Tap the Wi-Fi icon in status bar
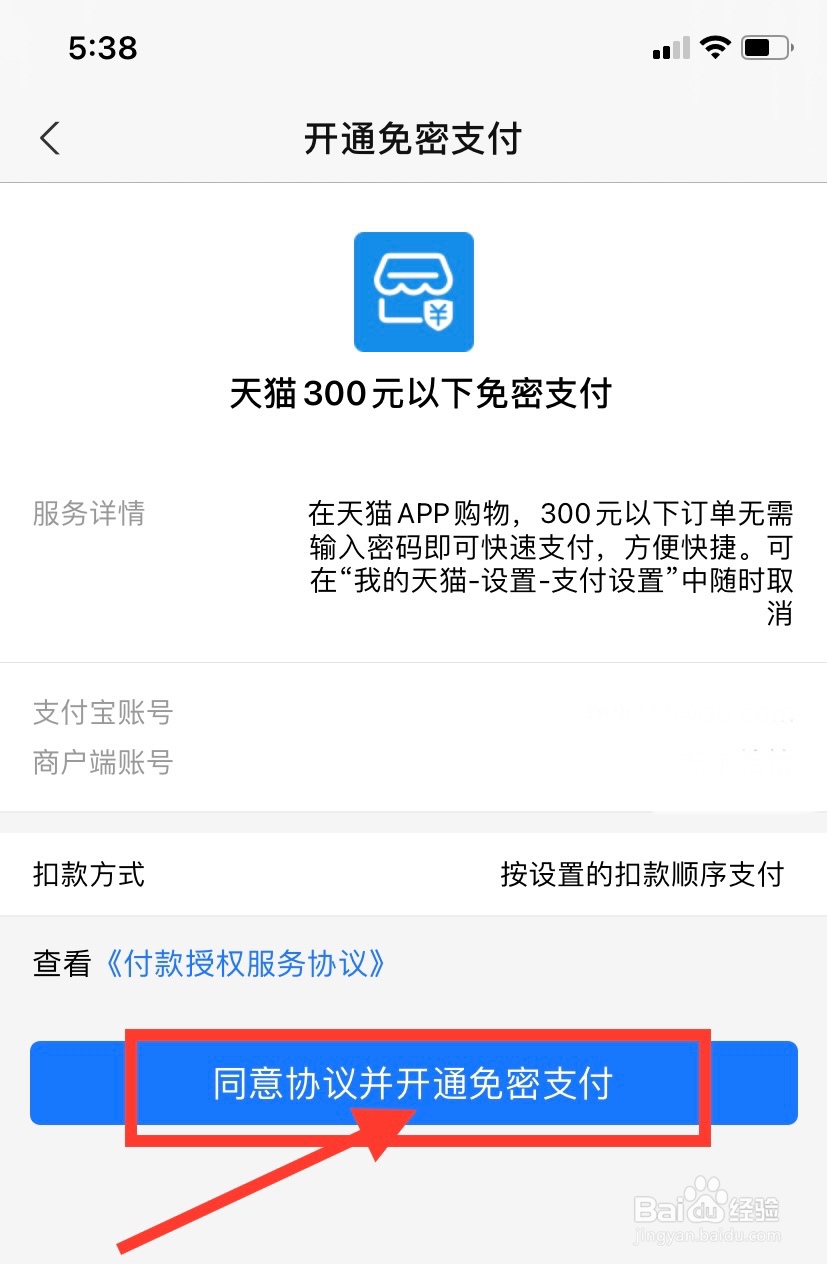Viewport: 827px width, 1264px height. (714, 46)
